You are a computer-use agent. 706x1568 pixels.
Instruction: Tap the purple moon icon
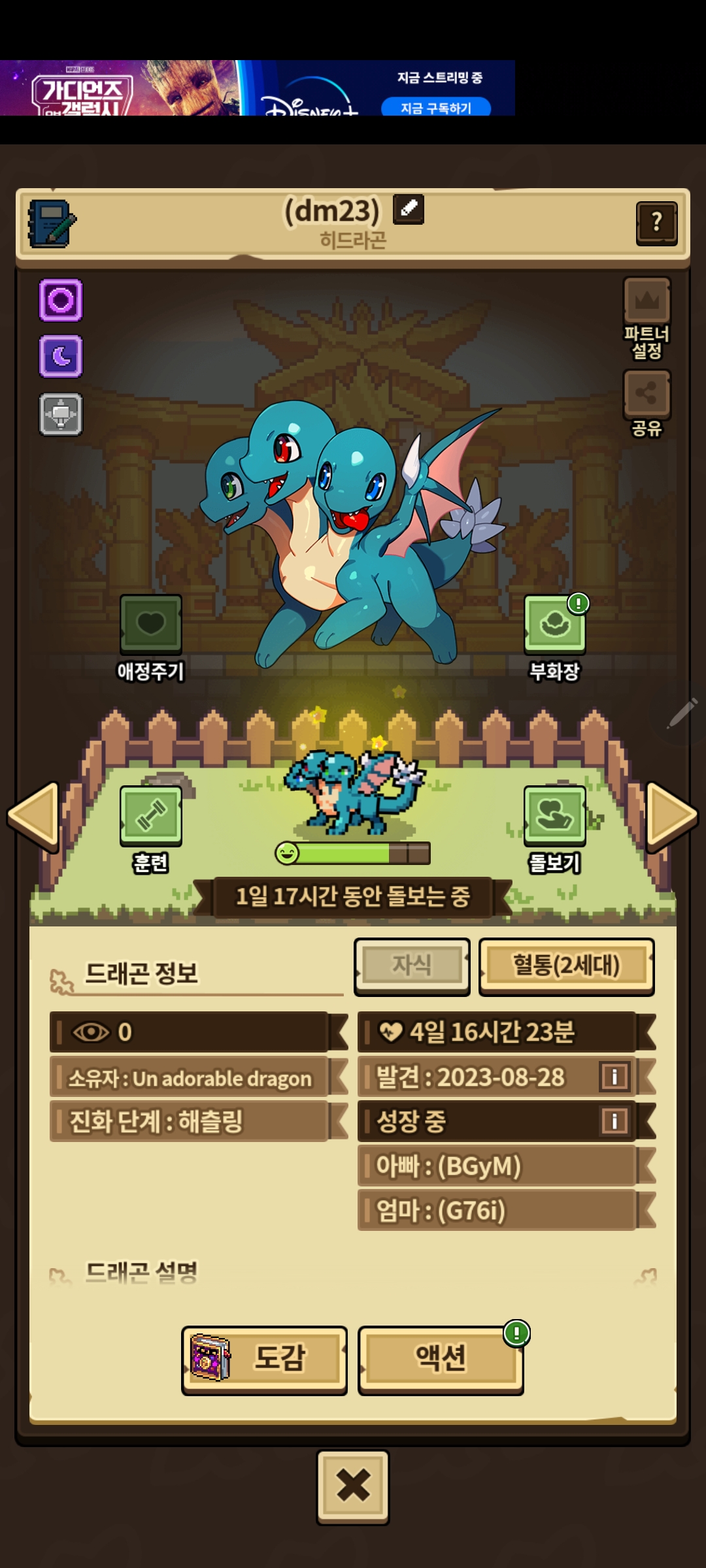pos(61,357)
